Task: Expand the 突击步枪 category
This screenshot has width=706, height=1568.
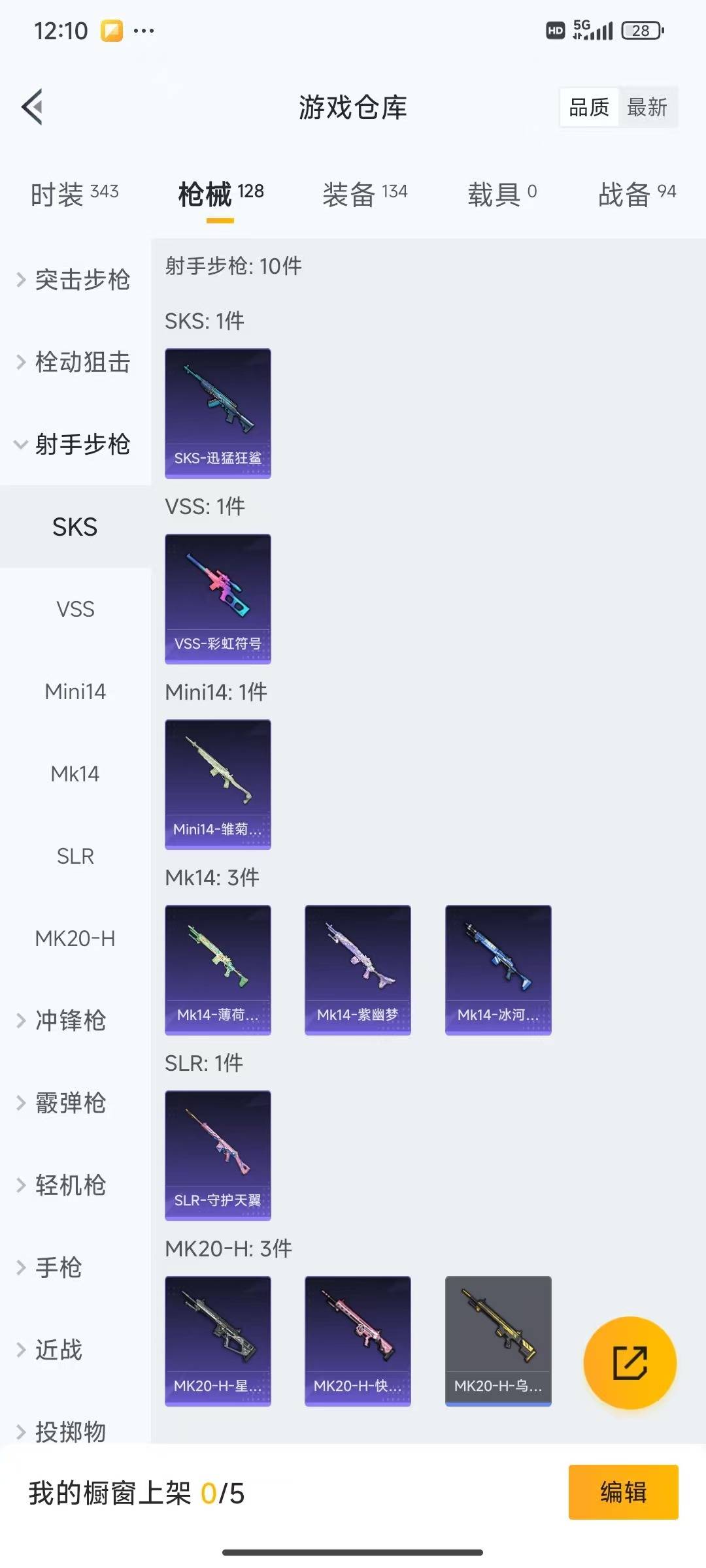Action: click(75, 280)
